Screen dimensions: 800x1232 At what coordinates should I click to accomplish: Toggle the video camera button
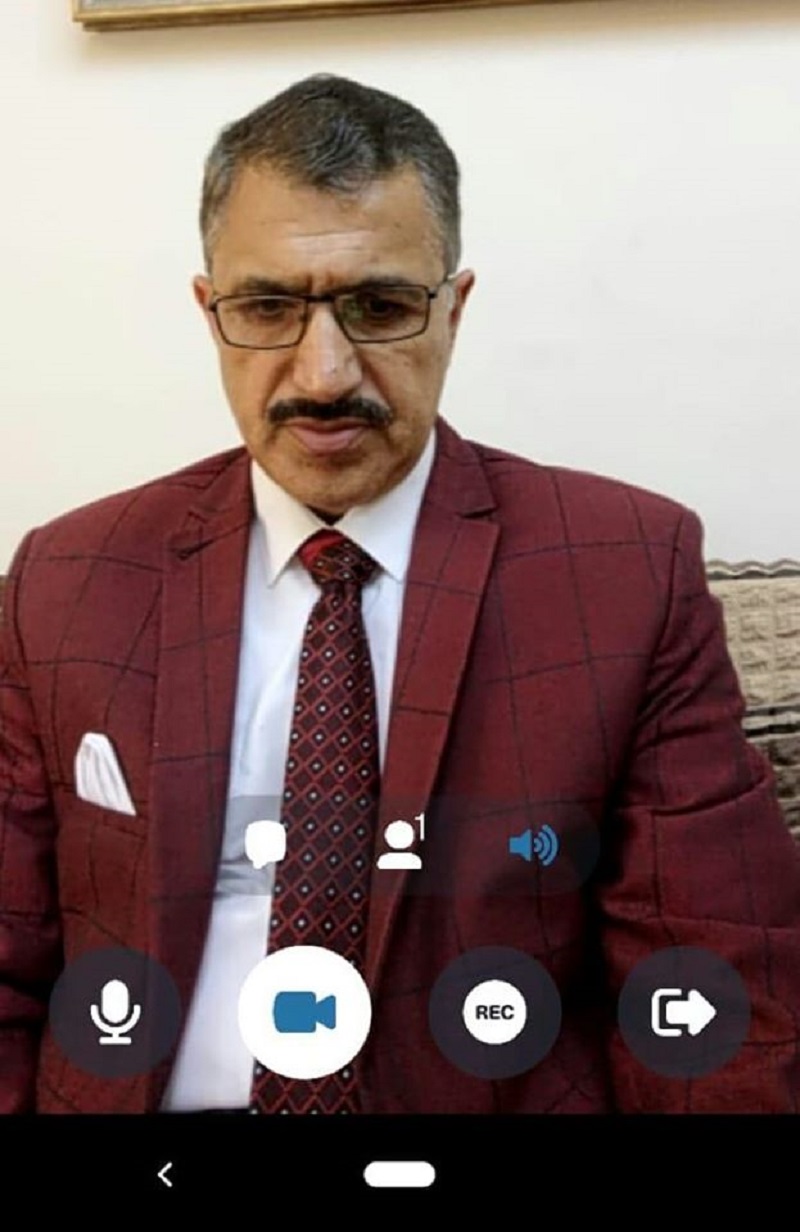(304, 1012)
